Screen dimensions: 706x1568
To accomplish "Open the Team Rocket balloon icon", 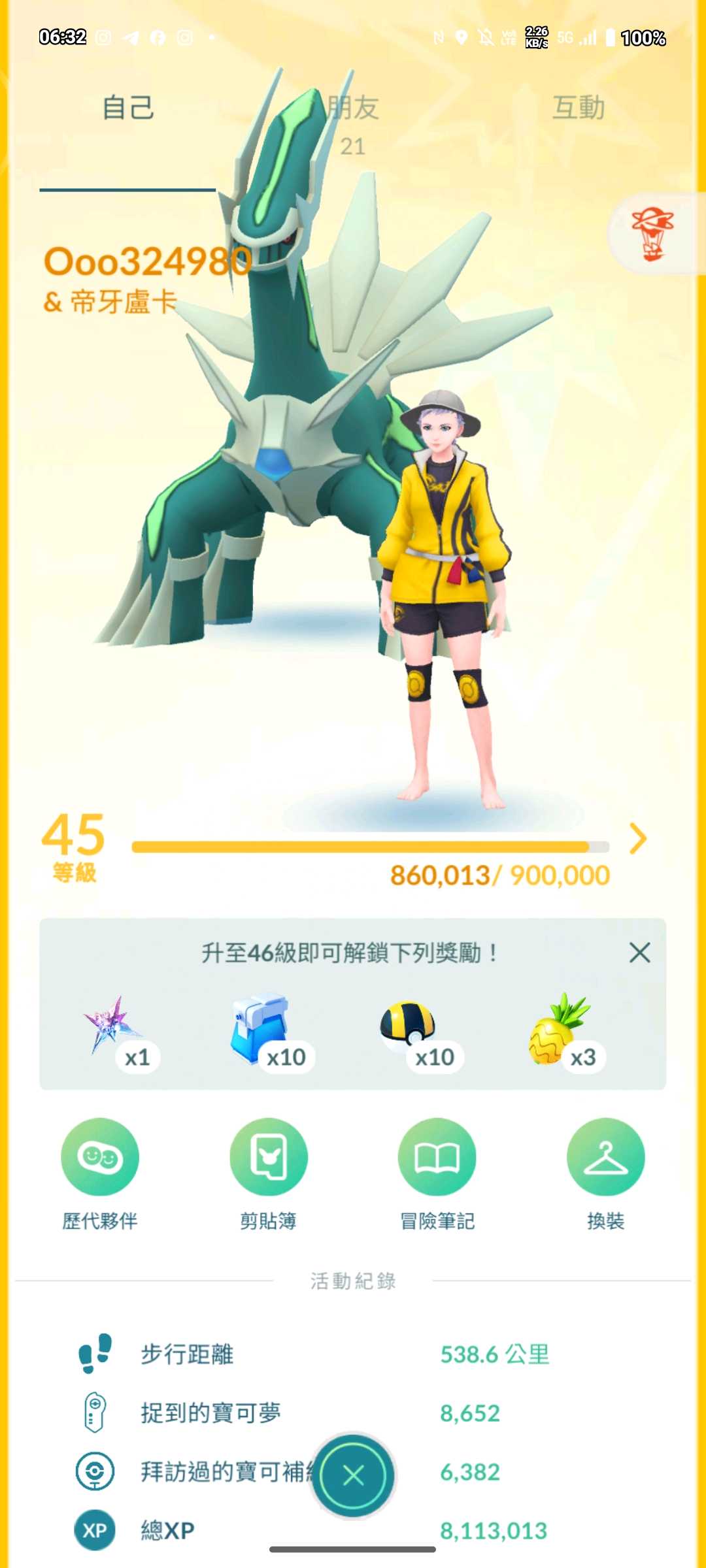I will pyautogui.click(x=652, y=234).
